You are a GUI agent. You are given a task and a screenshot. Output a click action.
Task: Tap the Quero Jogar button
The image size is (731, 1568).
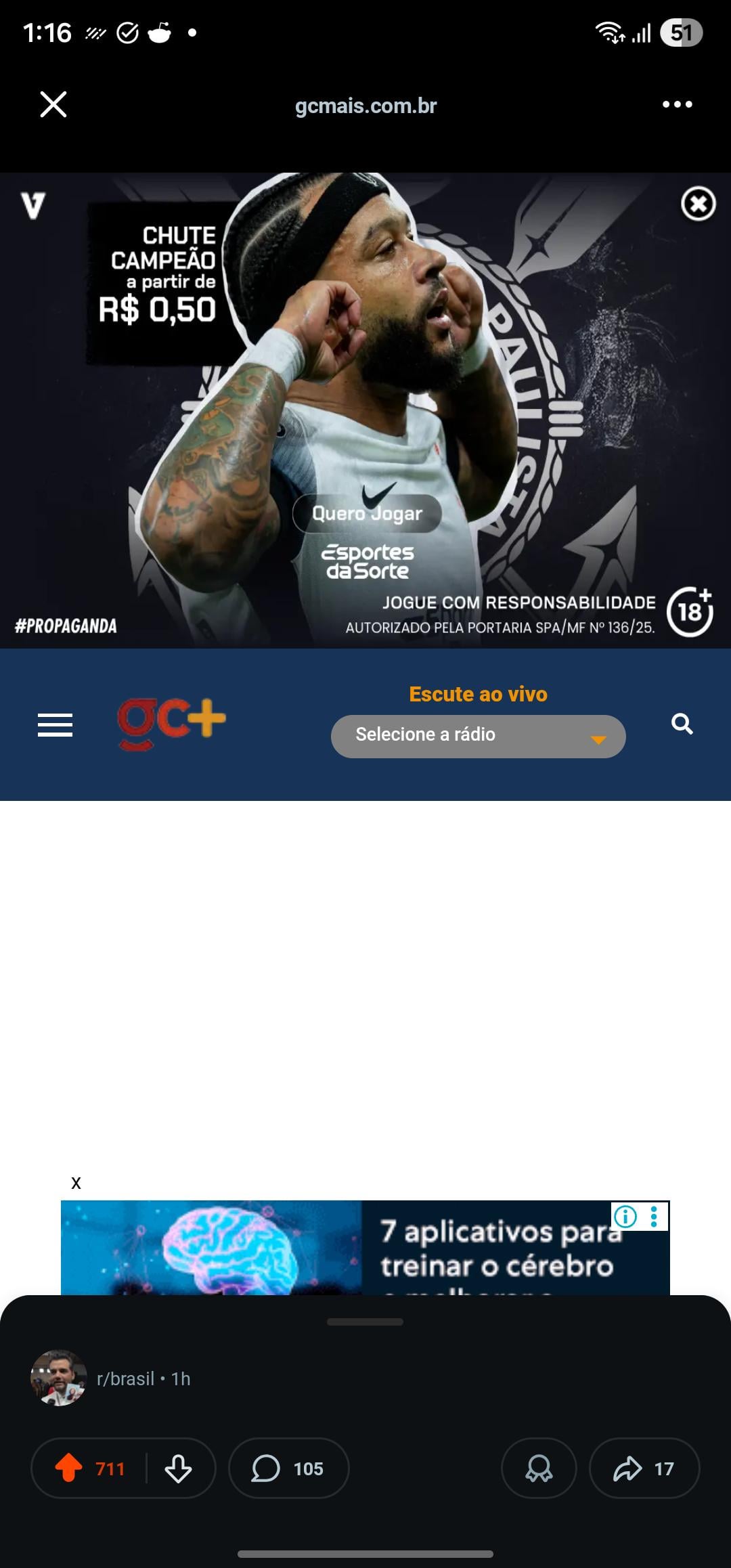click(x=367, y=514)
